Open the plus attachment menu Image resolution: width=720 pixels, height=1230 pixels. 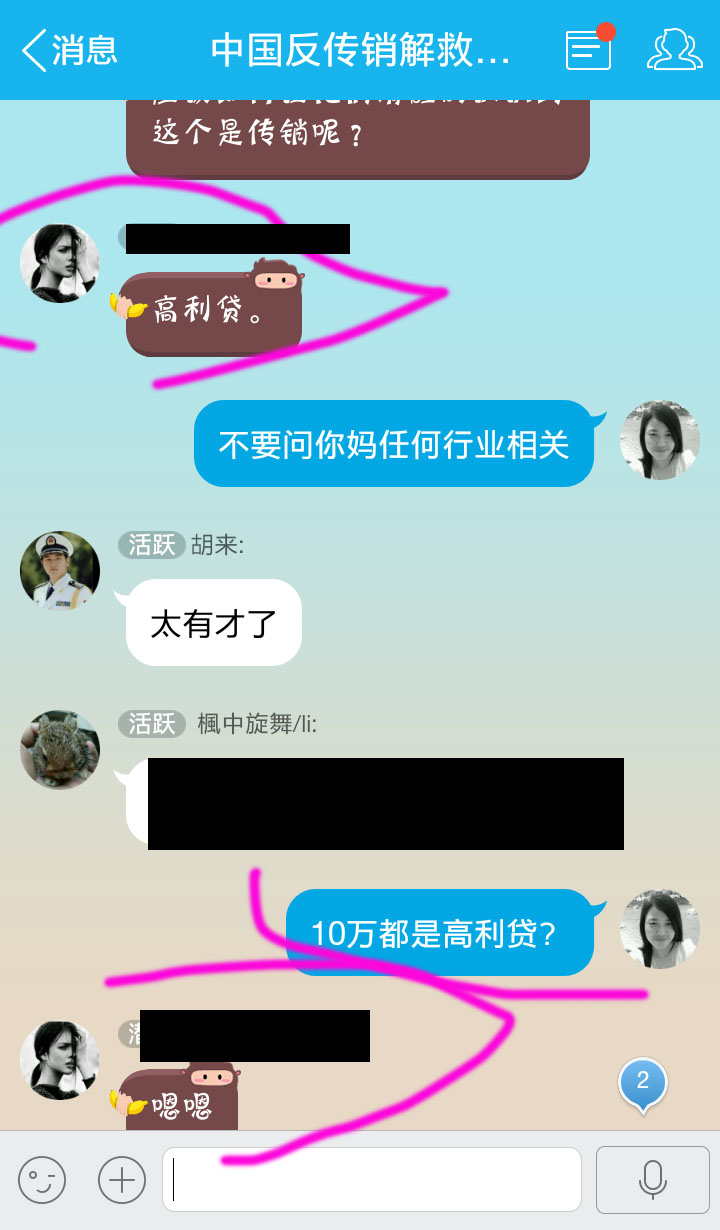(x=122, y=1181)
